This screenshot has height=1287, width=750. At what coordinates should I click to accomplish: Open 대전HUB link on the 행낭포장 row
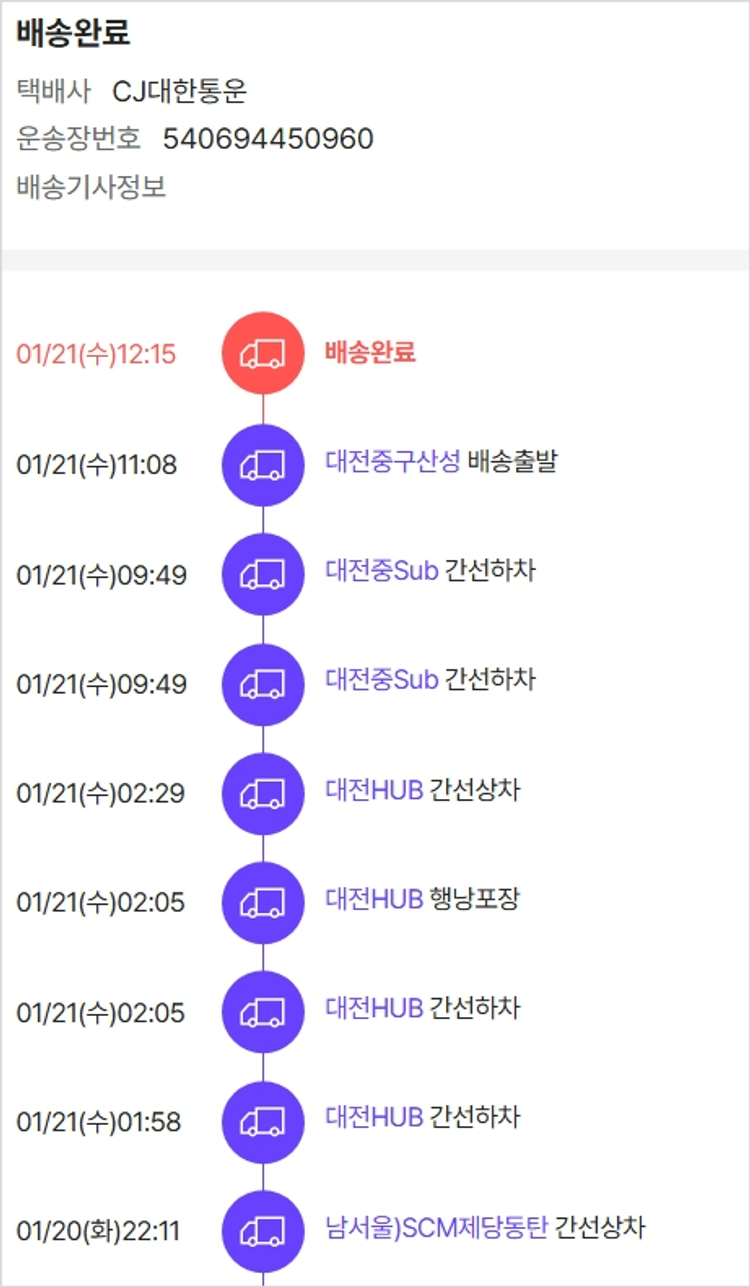click(x=374, y=899)
